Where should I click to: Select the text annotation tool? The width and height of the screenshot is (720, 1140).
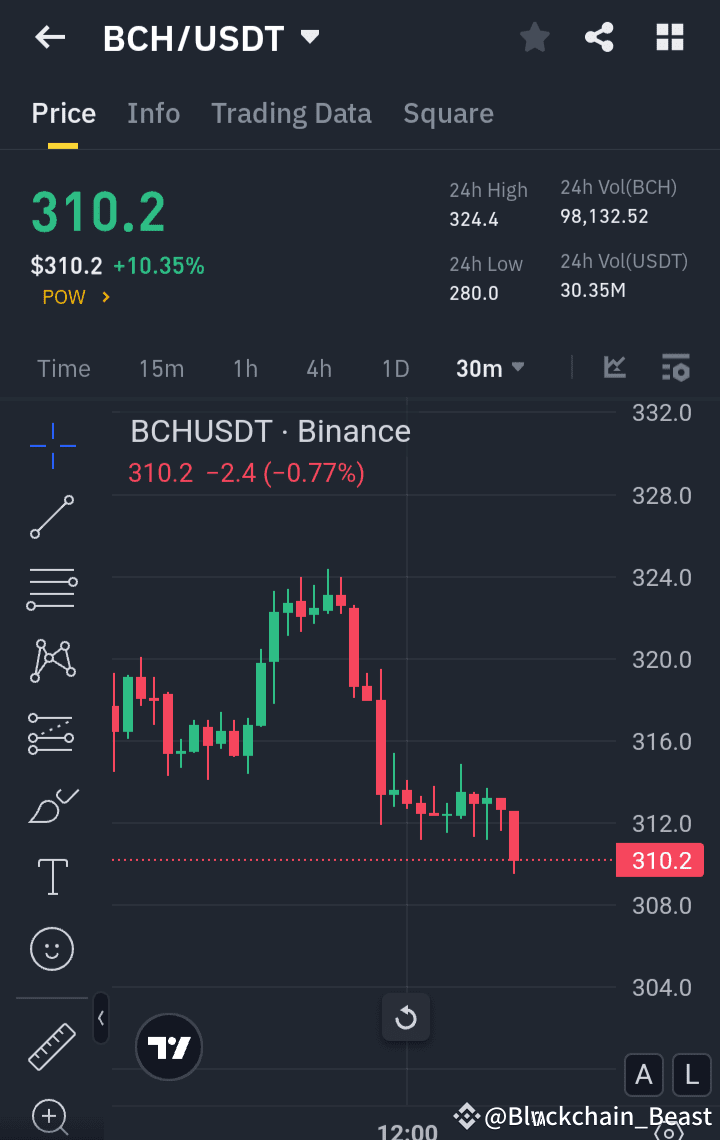(51, 877)
